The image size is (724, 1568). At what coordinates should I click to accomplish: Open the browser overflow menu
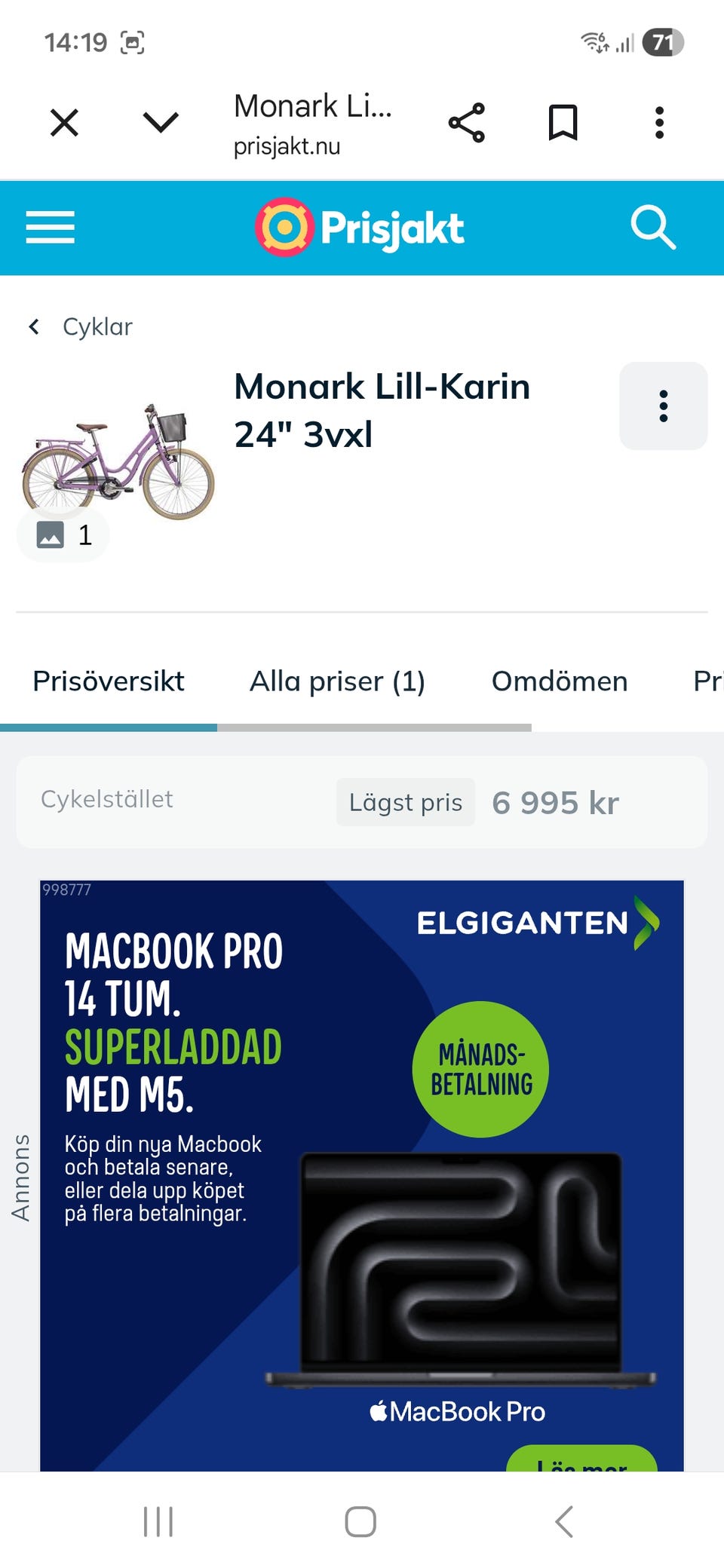[659, 123]
